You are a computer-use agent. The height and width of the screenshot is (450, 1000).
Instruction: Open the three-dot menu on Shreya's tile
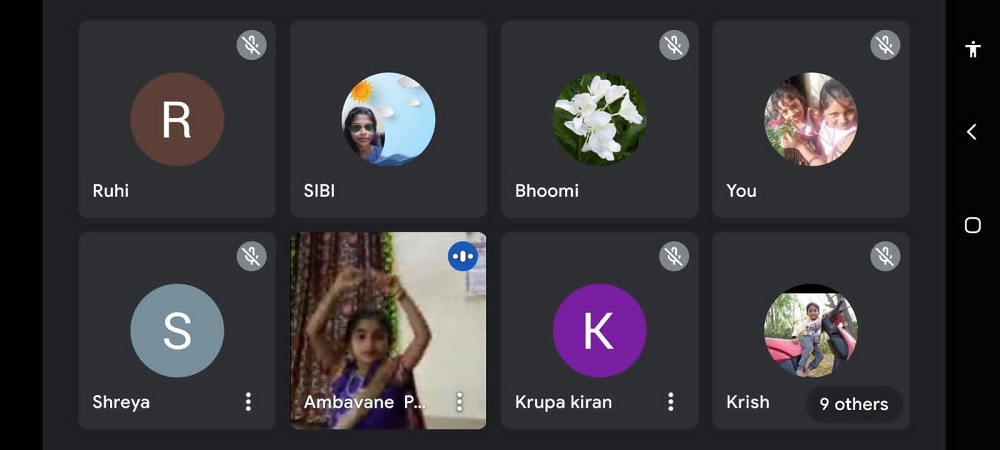coord(248,402)
